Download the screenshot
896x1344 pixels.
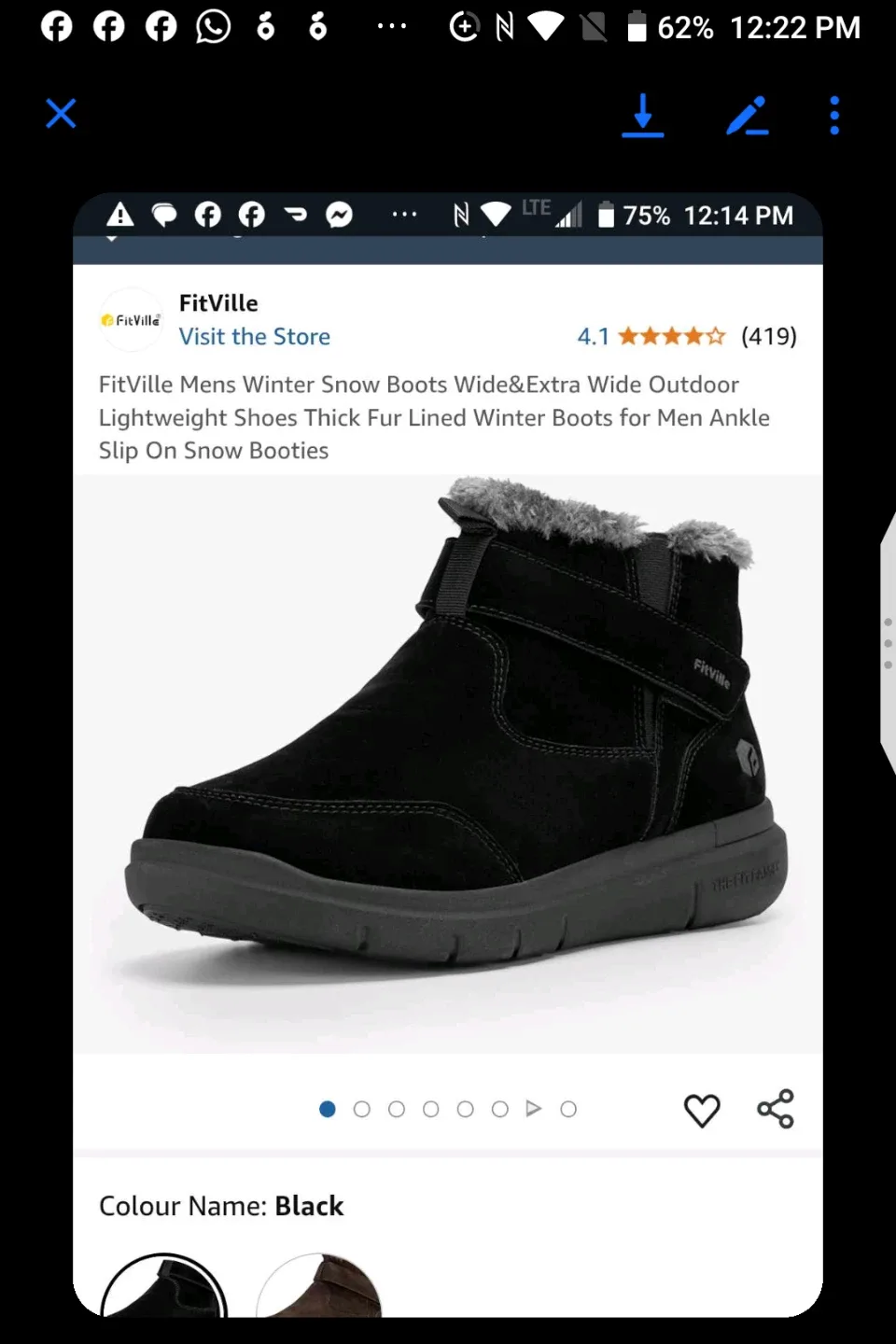(642, 114)
